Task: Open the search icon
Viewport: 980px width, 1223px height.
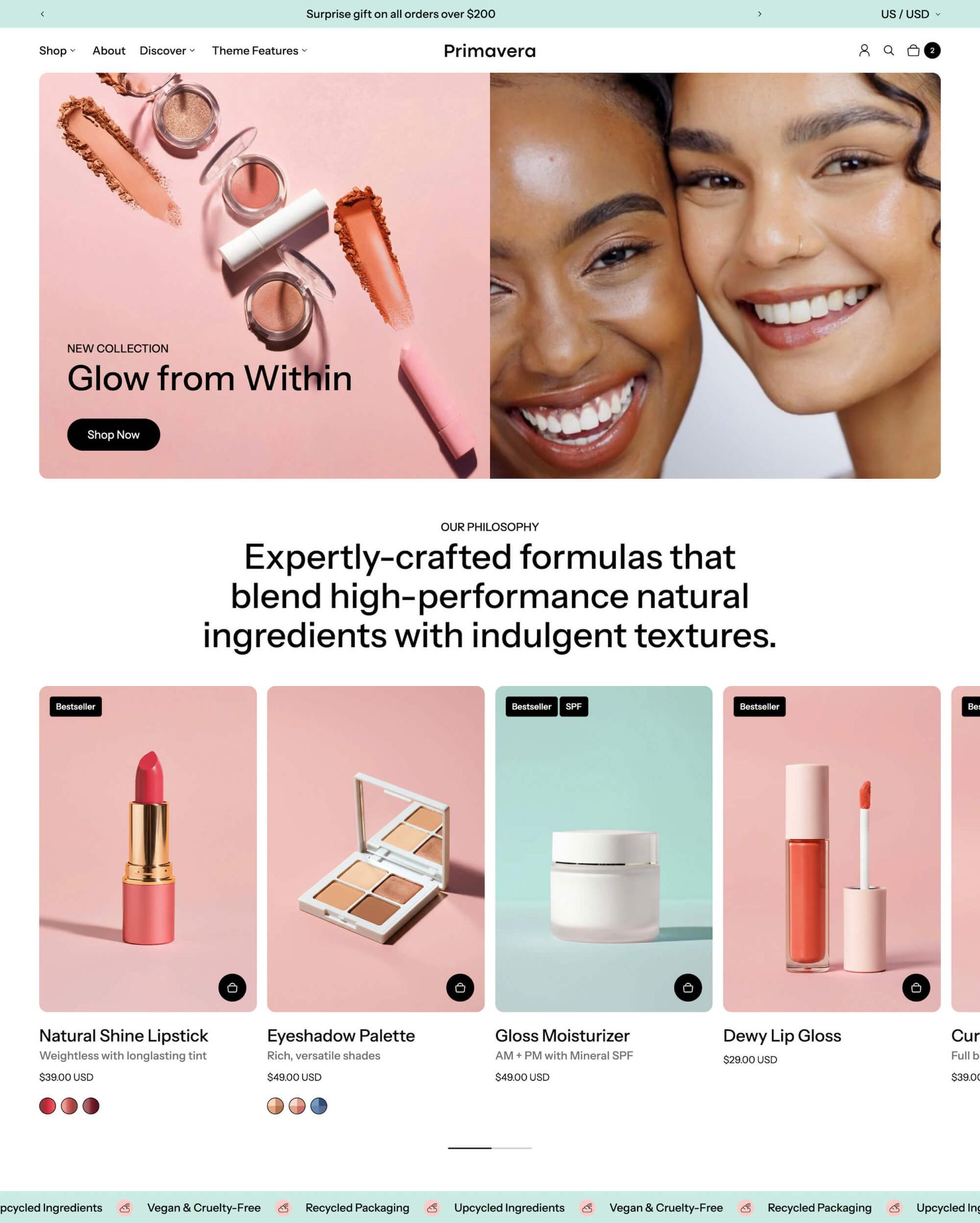Action: pos(889,51)
